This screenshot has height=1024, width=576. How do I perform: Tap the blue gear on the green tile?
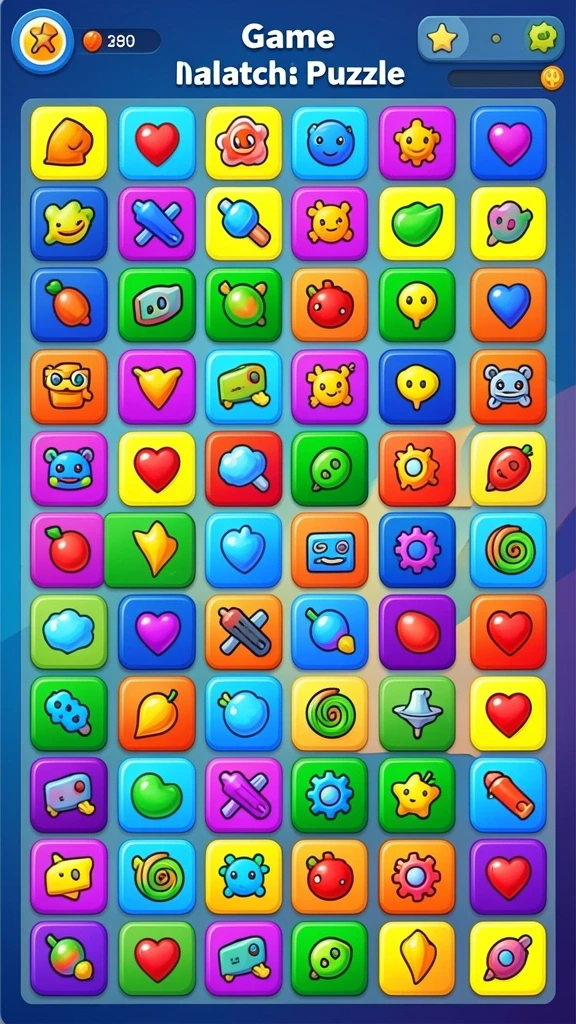pyautogui.click(x=329, y=795)
